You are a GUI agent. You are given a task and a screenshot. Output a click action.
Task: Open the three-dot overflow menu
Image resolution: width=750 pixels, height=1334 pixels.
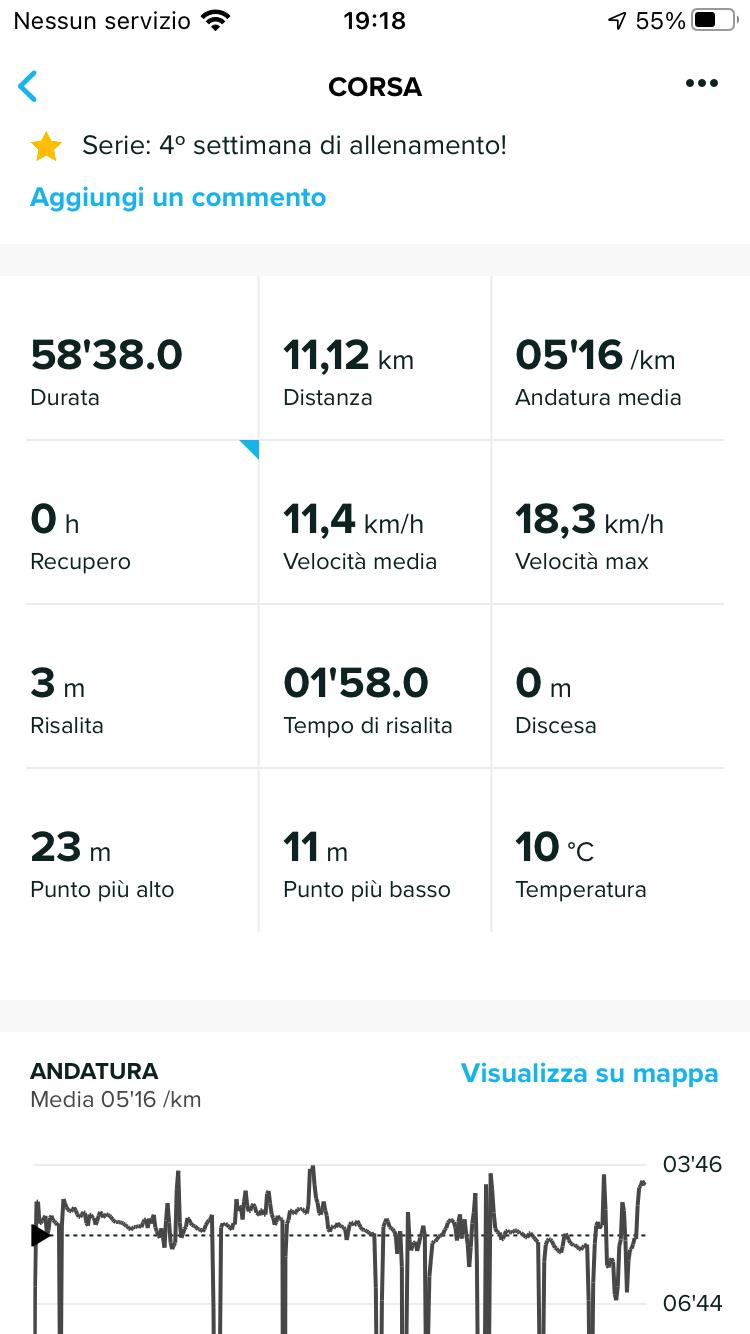tap(701, 84)
